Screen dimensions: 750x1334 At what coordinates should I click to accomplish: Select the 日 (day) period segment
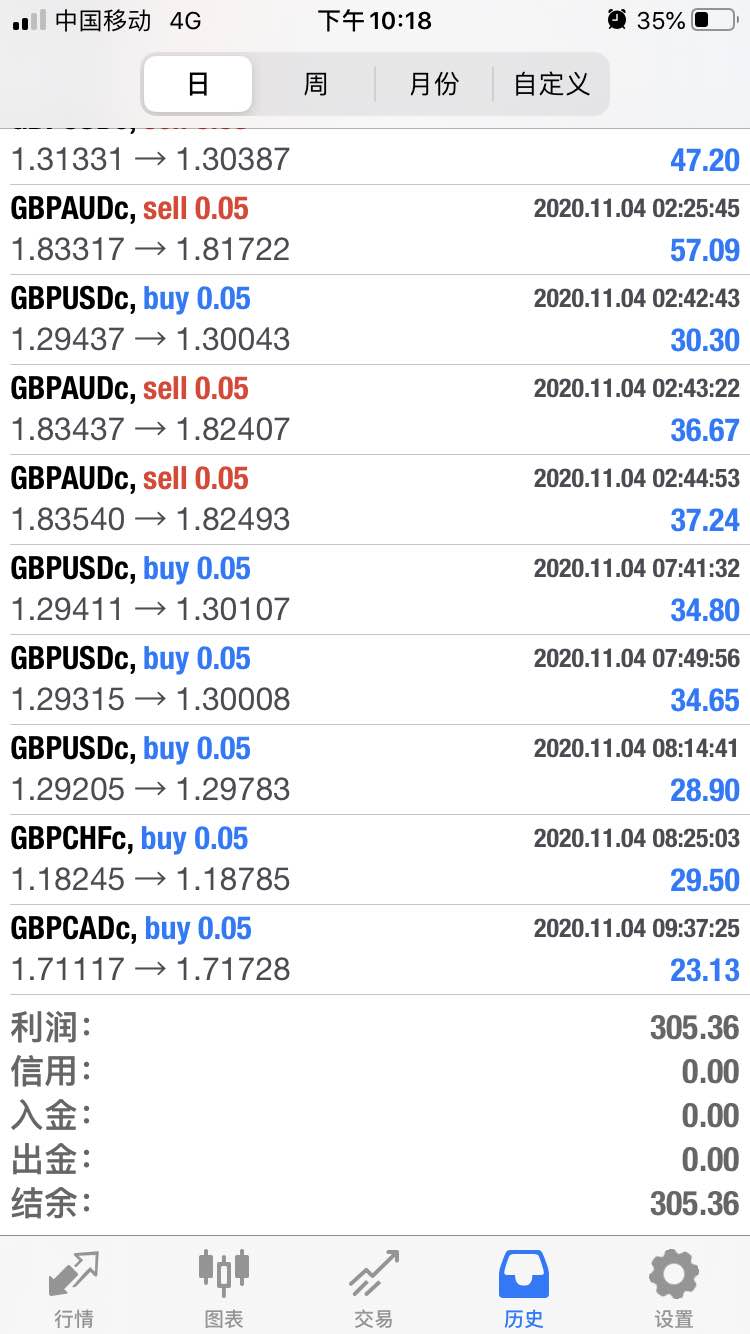(198, 84)
